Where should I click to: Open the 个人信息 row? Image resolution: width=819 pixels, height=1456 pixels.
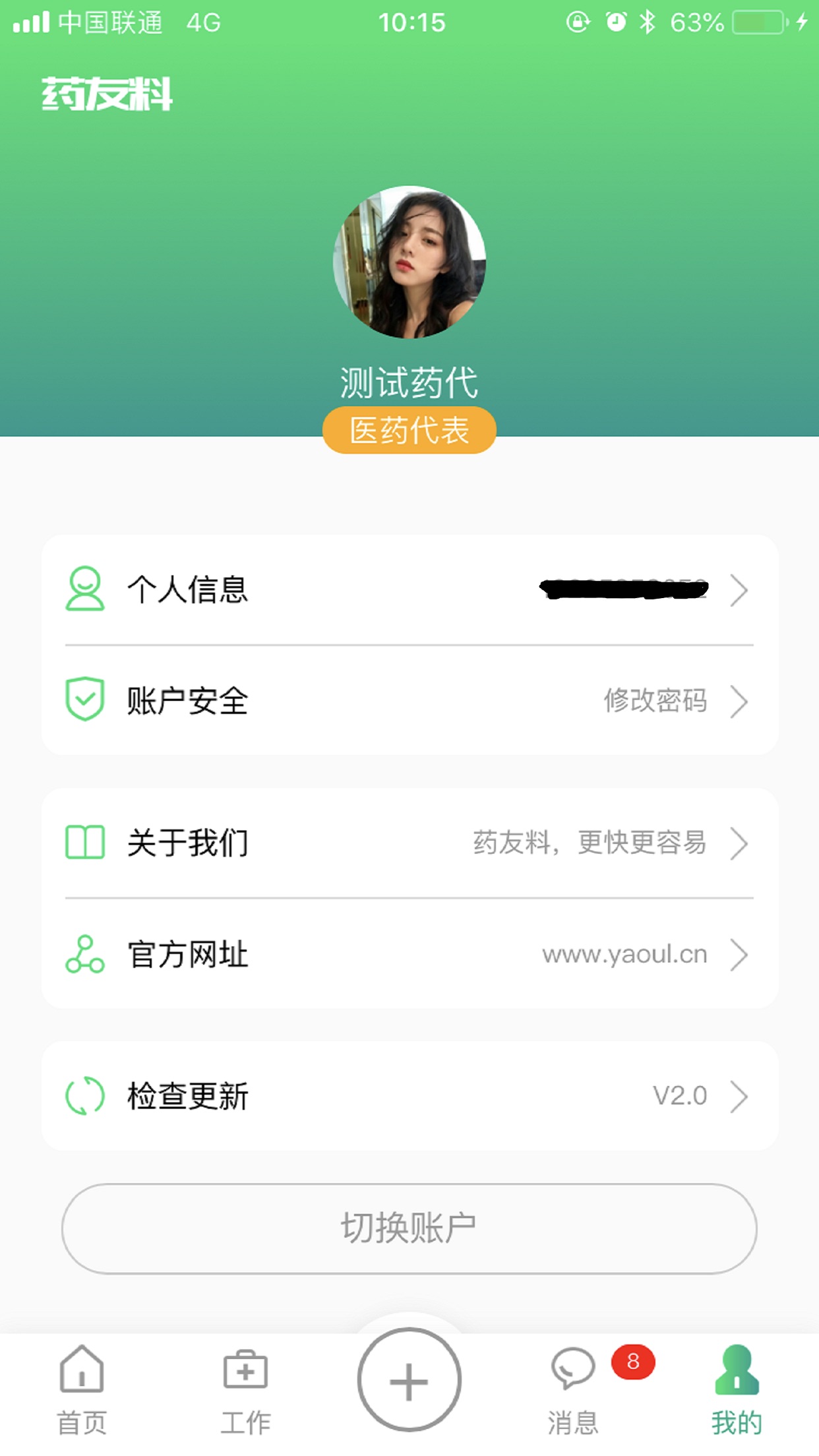click(409, 590)
